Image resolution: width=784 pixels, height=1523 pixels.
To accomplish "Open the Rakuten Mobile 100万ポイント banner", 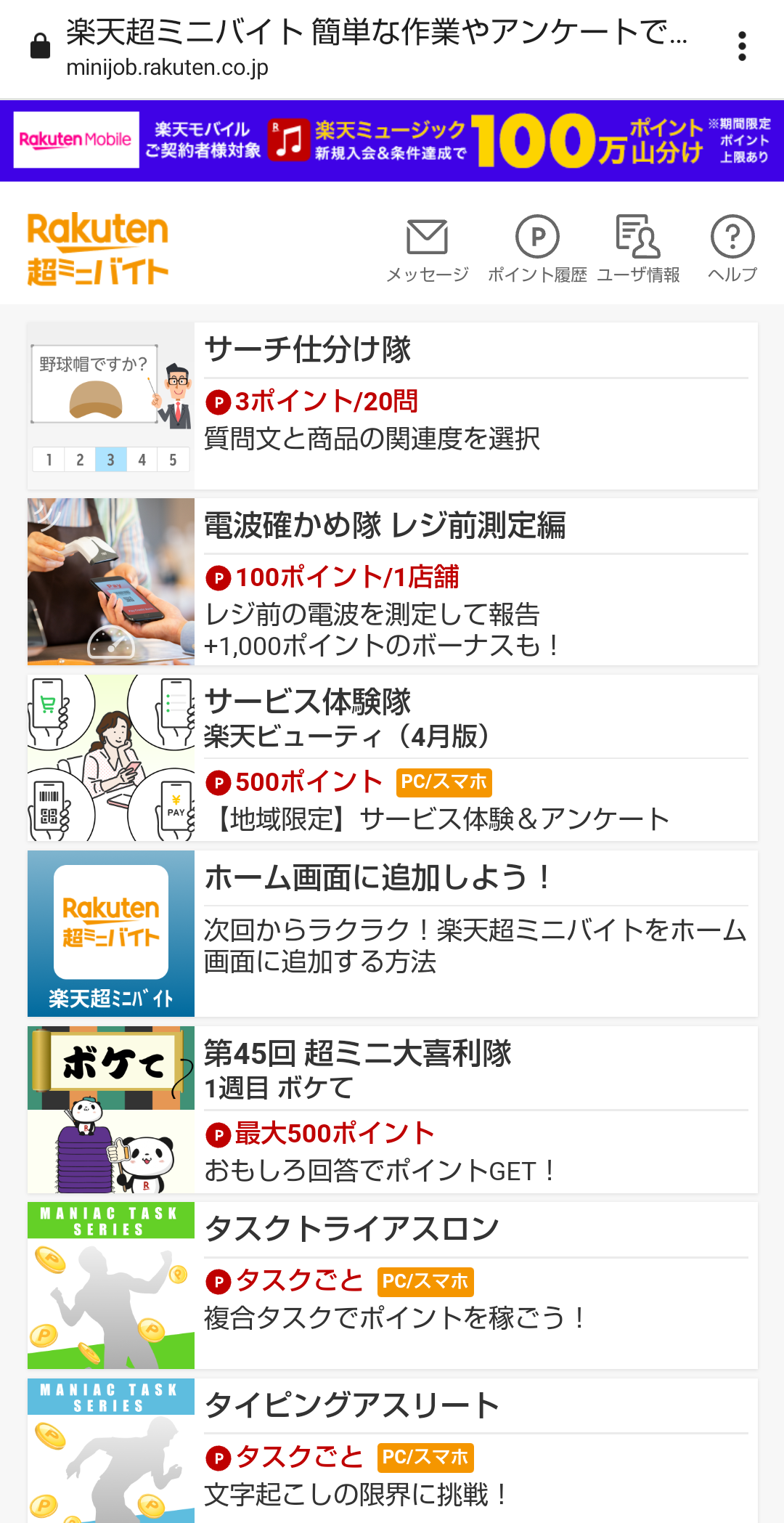I will point(392,140).
